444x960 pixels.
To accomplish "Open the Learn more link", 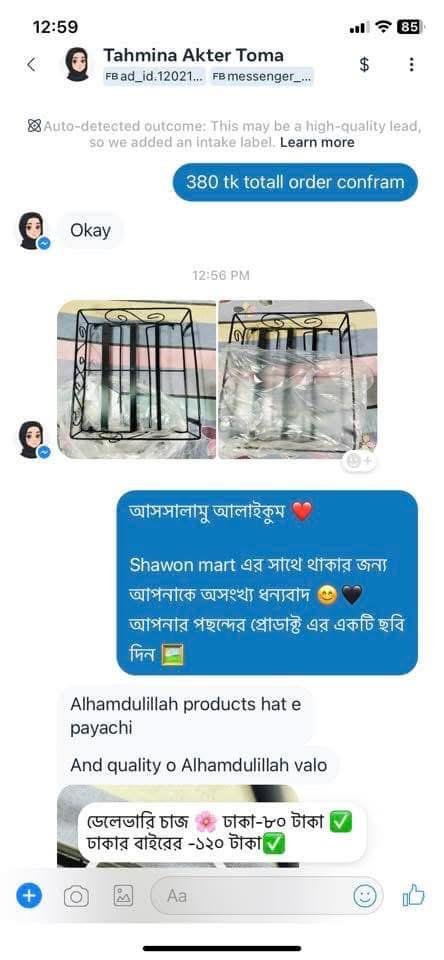I will pos(317,143).
